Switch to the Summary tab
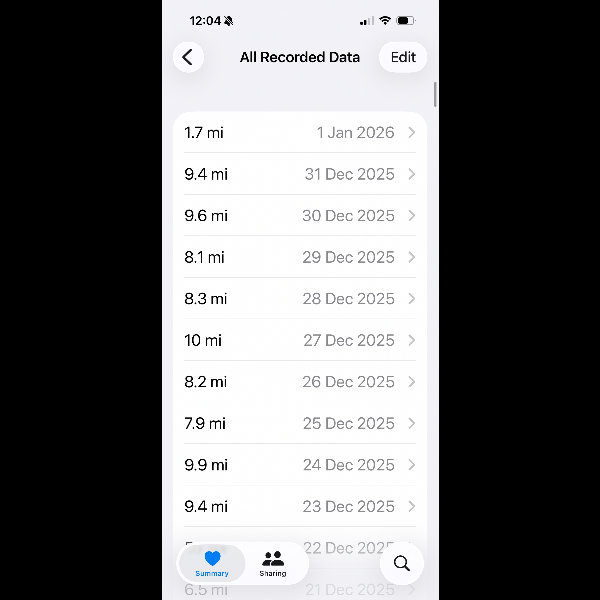Viewport: 600px width, 600px height. pos(212,563)
